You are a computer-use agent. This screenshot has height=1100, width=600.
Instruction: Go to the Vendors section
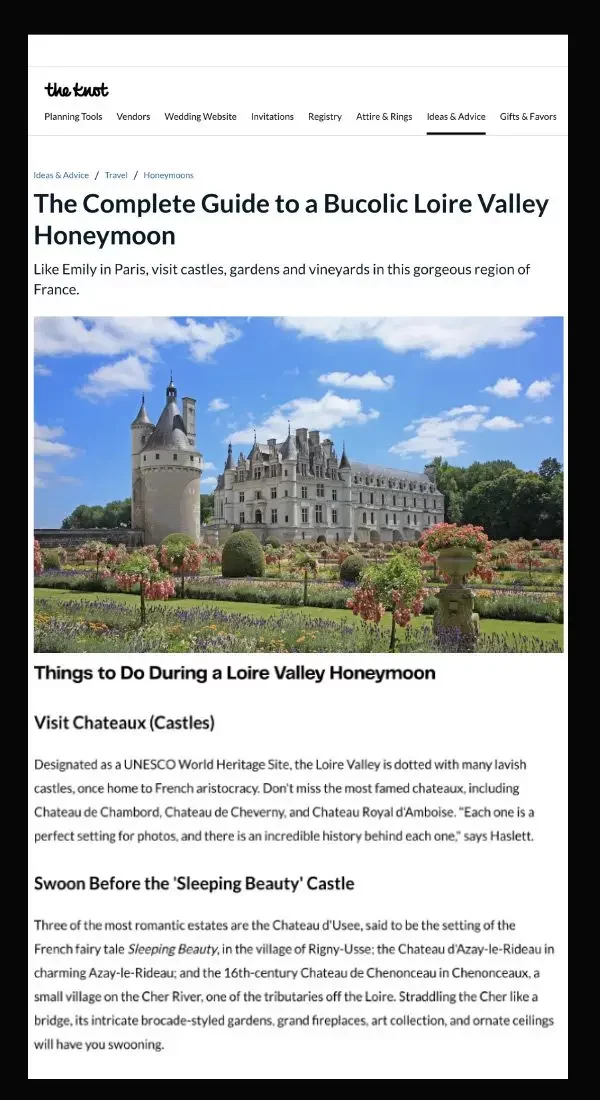[133, 117]
